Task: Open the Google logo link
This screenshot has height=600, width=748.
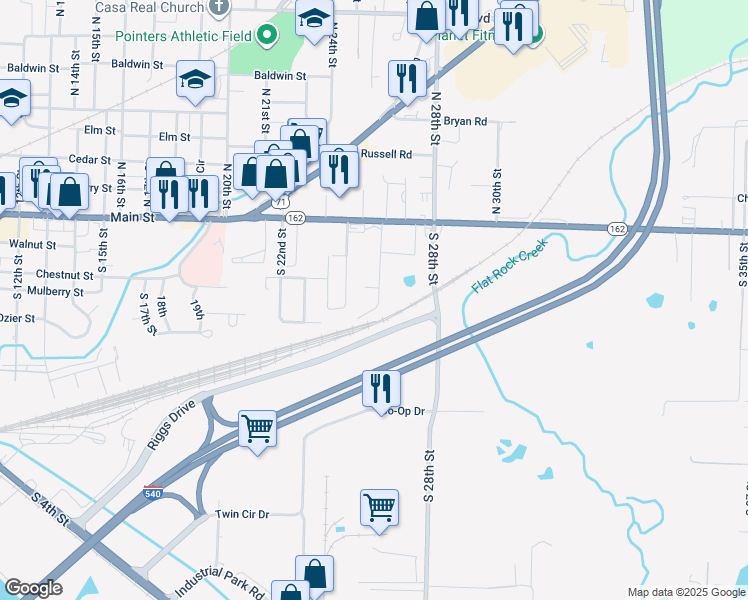Action: (33, 588)
